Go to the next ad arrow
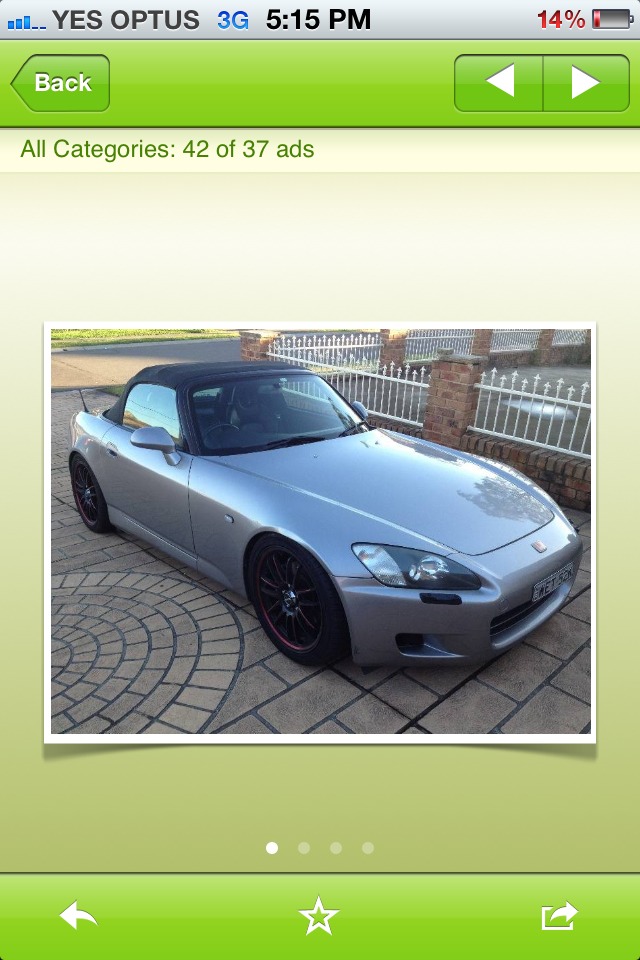 [x=586, y=83]
